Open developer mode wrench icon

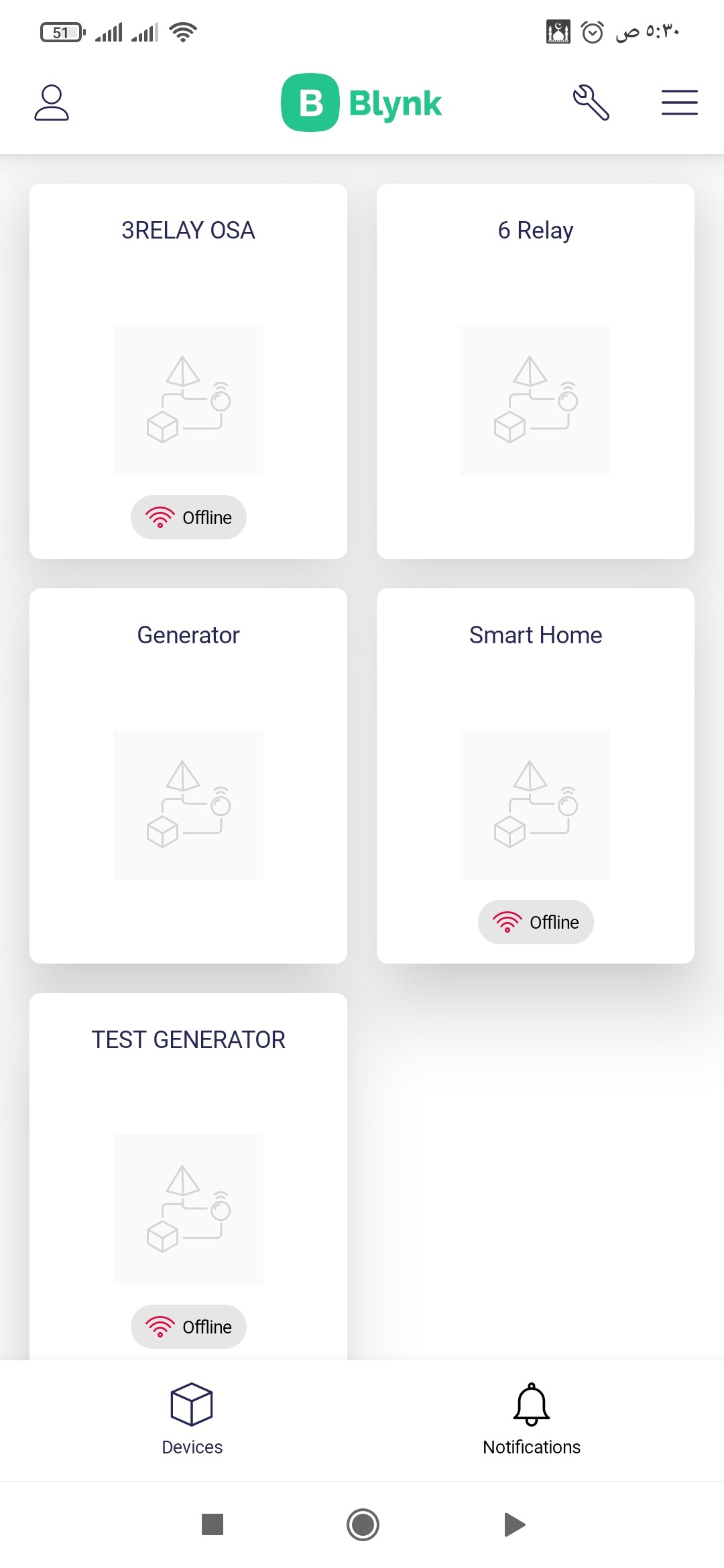point(591,103)
